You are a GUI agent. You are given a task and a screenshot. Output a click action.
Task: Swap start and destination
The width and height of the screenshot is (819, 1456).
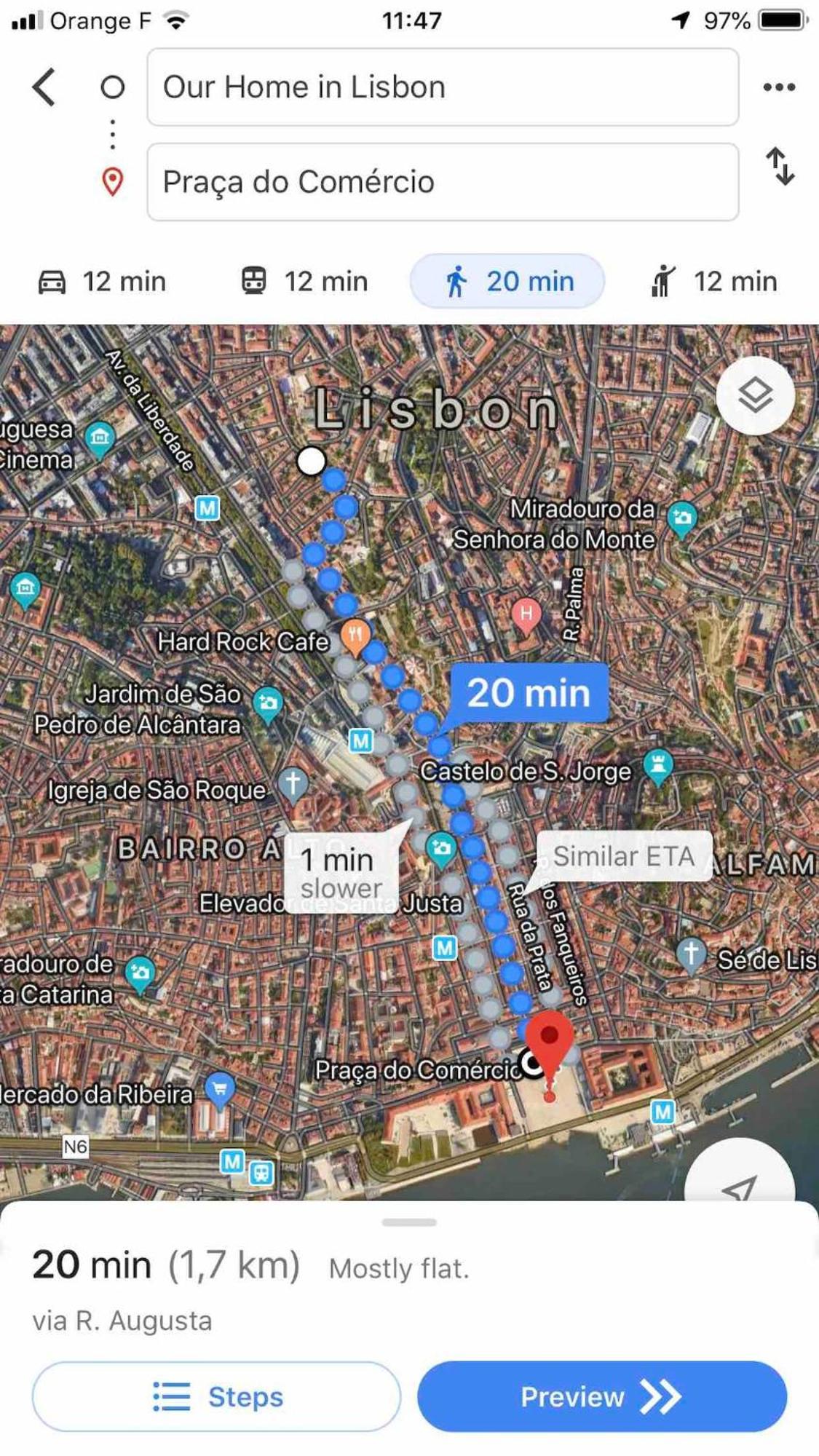pyautogui.click(x=780, y=167)
